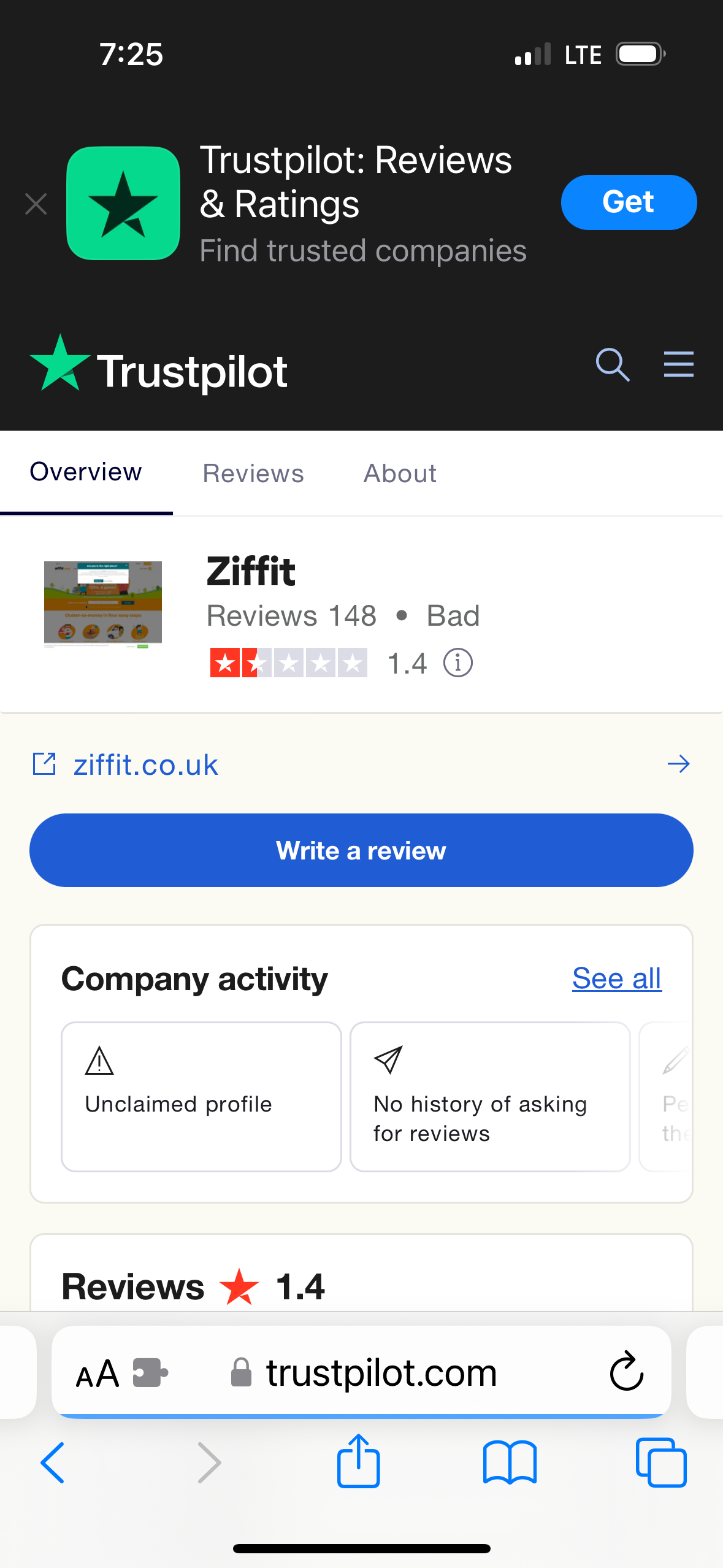Screen dimensions: 723x1568
Task: Tap the external link icon beside ziffit.co.uk
Action: click(44, 764)
